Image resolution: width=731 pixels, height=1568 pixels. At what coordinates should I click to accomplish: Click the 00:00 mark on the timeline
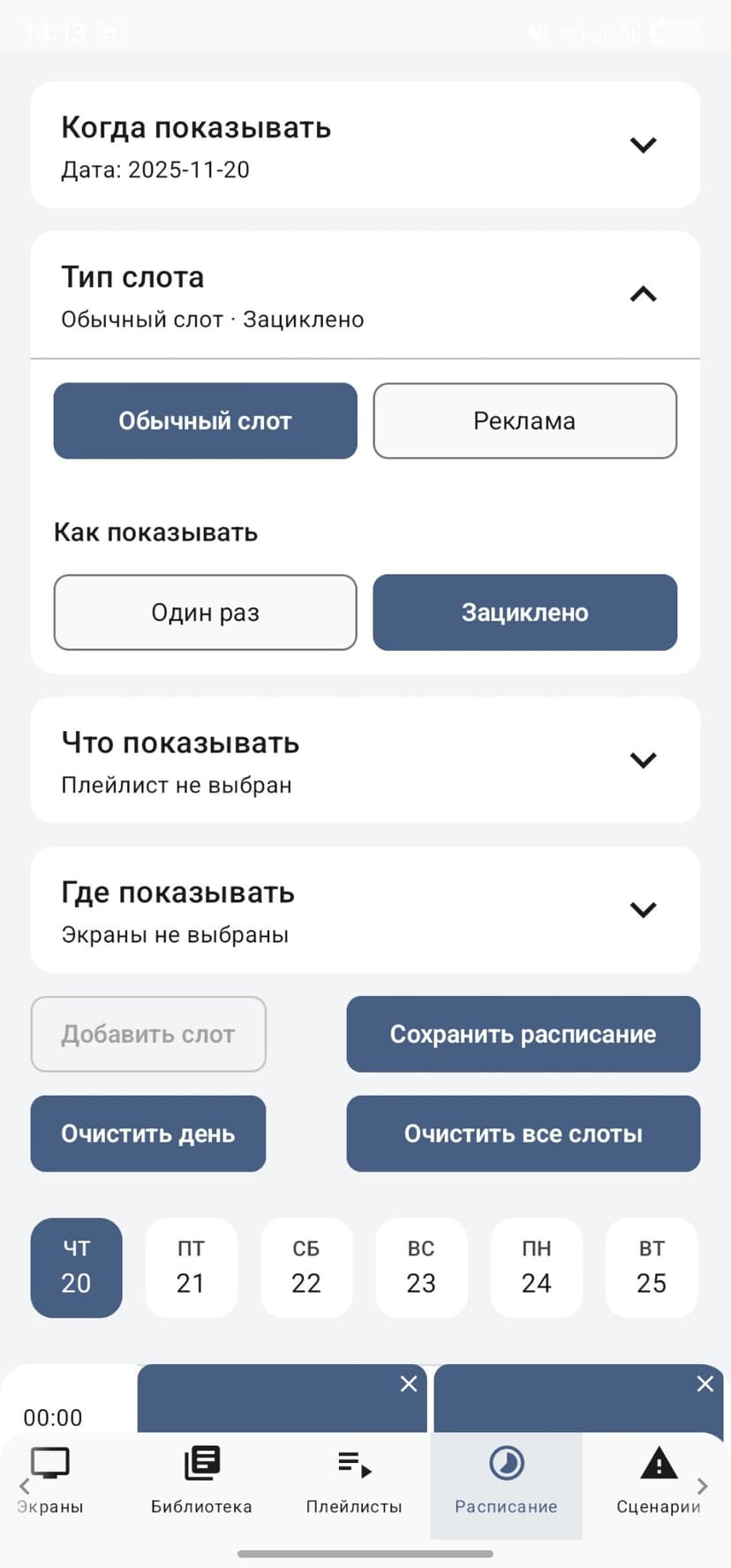(53, 1417)
